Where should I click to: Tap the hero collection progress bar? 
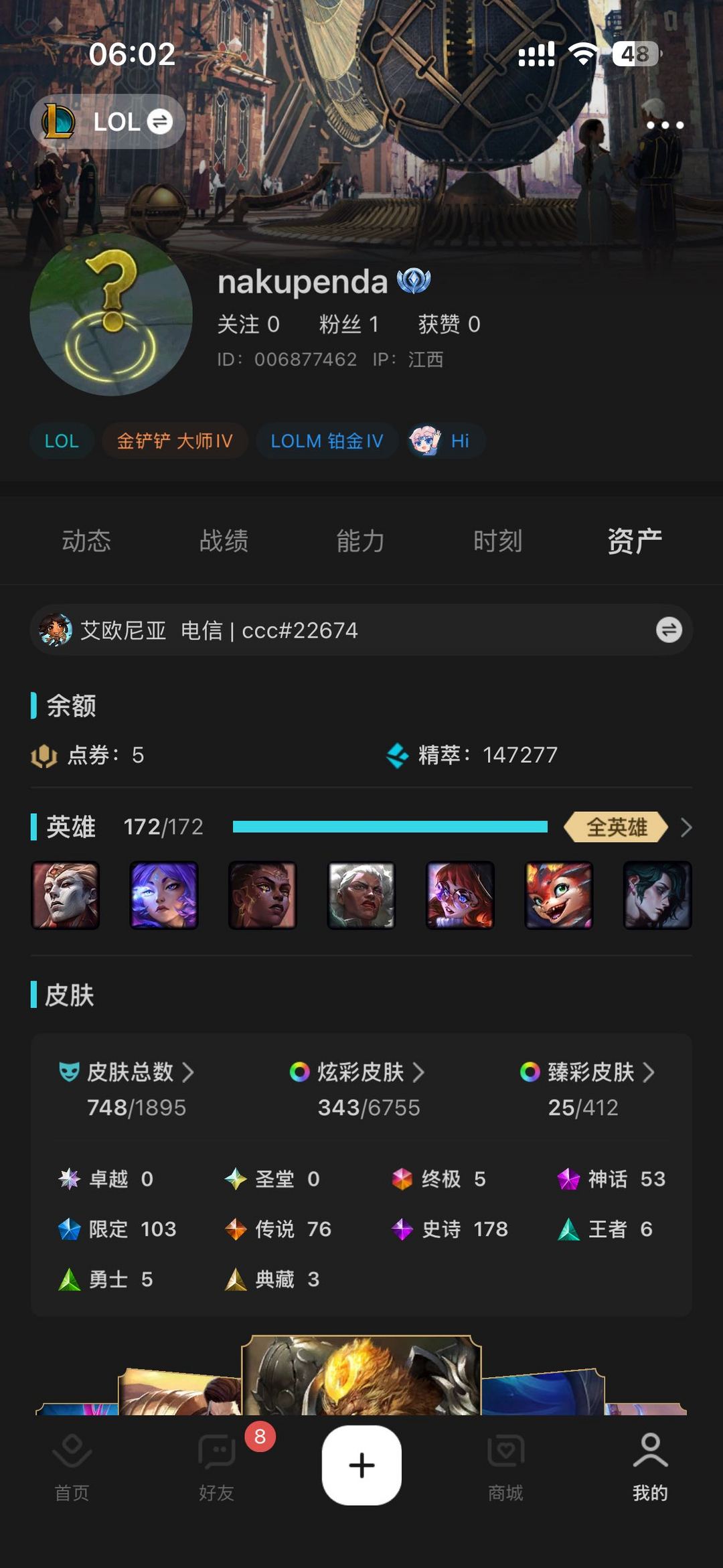coord(388,827)
